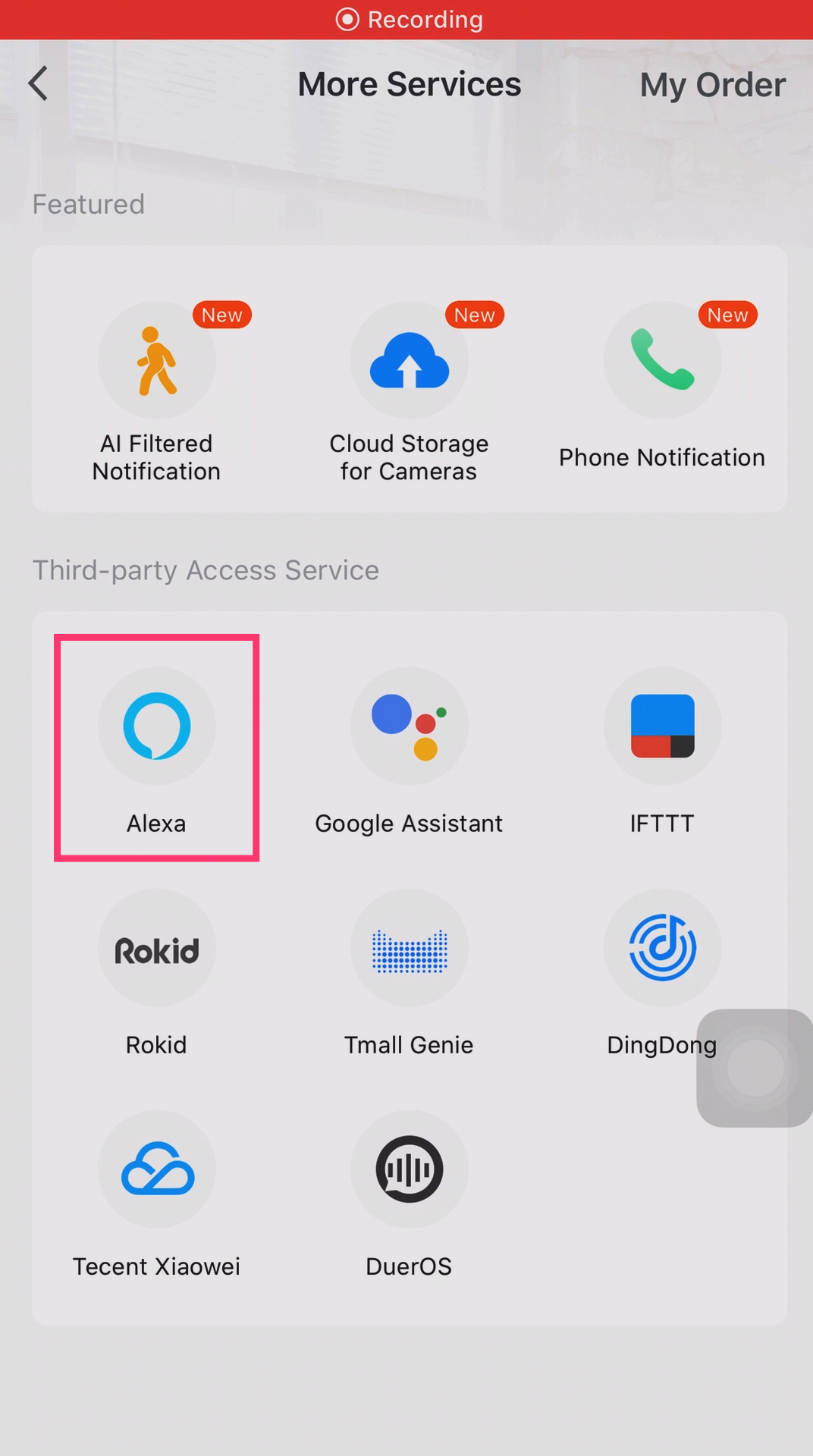Tap the floating assistive touch button
The image size is (813, 1456).
[755, 1068]
